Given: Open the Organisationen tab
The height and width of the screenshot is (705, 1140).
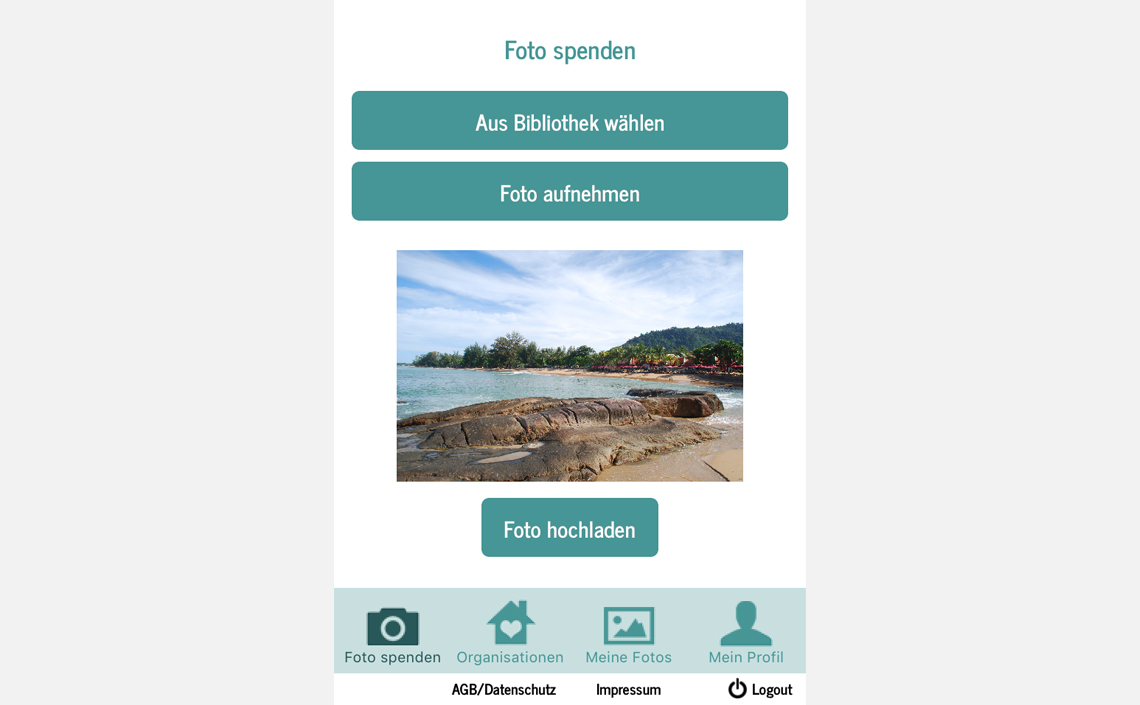Looking at the screenshot, I should point(510,634).
